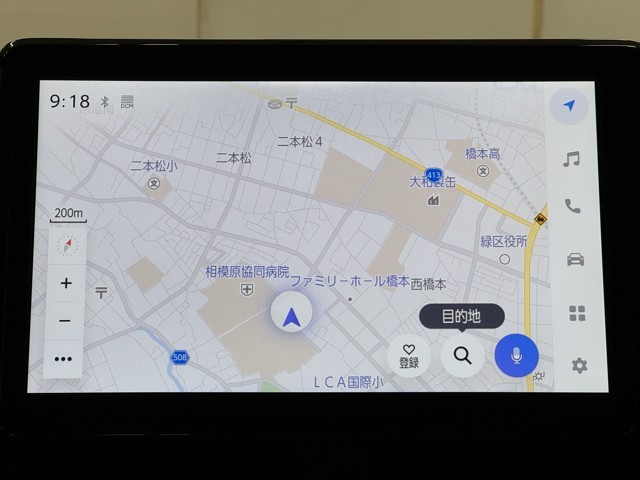The height and width of the screenshot is (480, 640).
Task: Open the phone tab
Action: point(572,207)
